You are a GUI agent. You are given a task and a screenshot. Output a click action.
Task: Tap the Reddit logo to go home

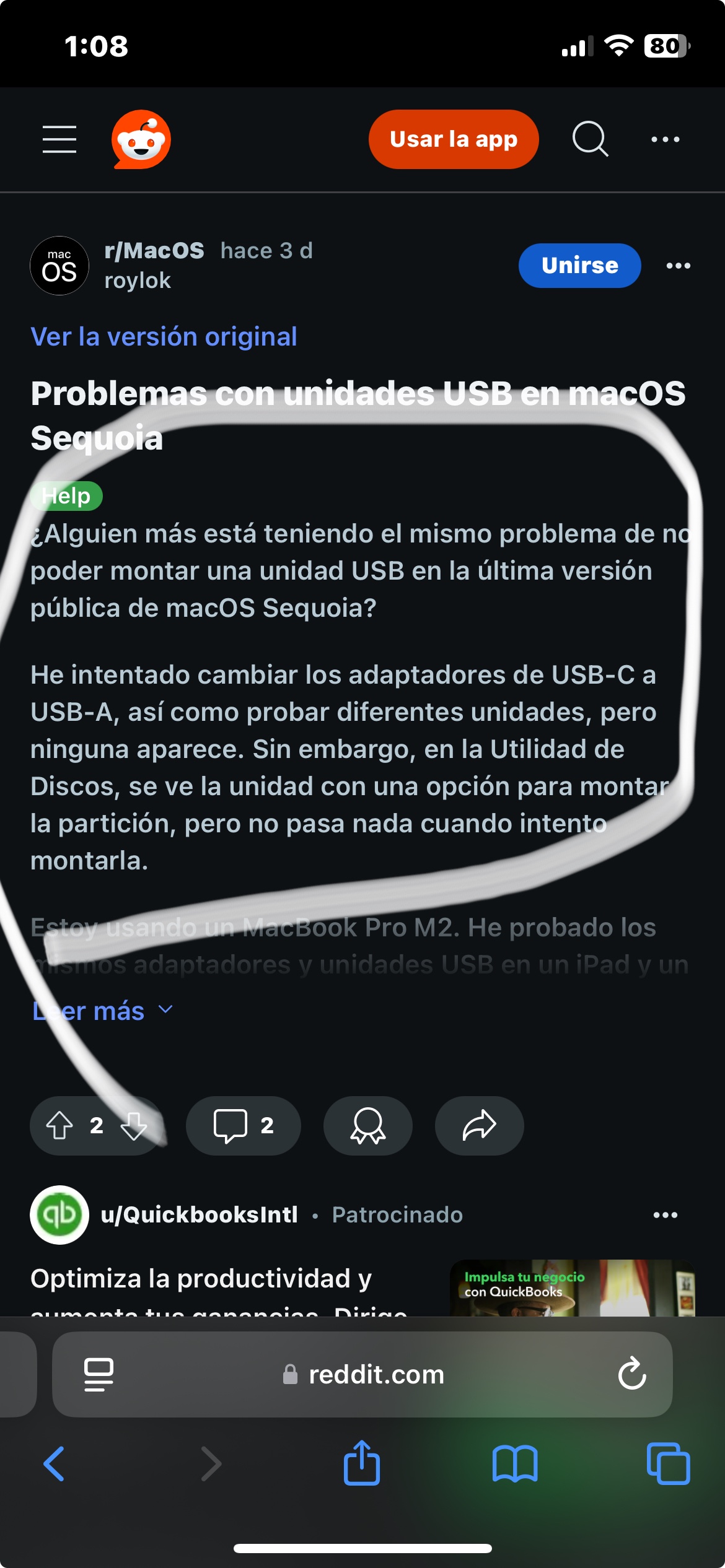[141, 139]
